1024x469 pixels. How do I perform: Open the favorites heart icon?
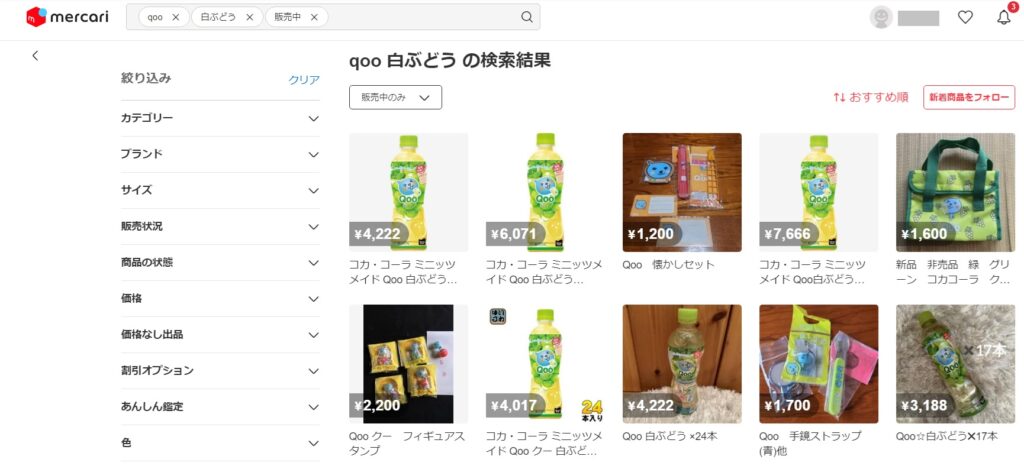coord(965,17)
